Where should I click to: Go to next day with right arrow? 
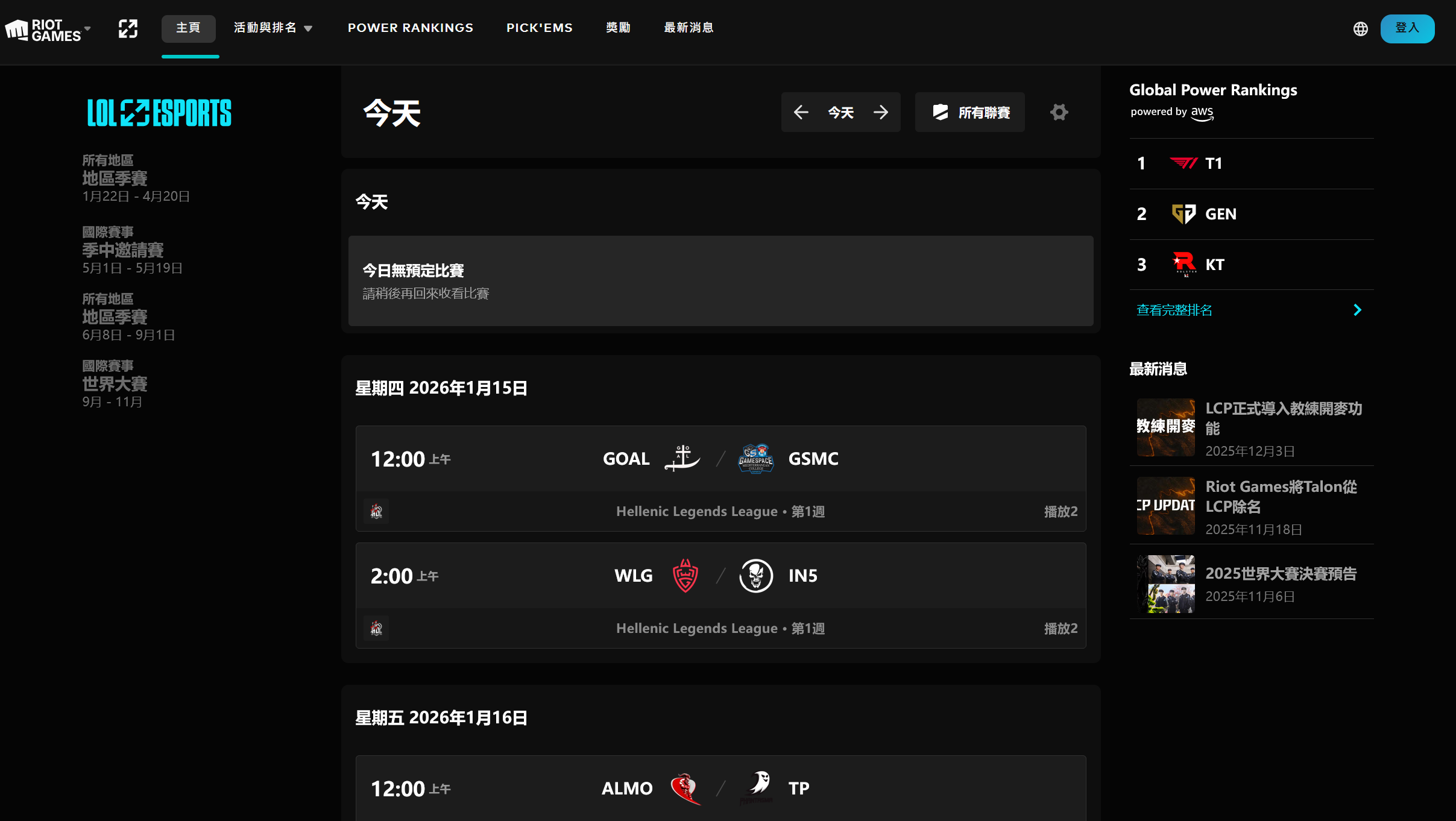point(881,112)
